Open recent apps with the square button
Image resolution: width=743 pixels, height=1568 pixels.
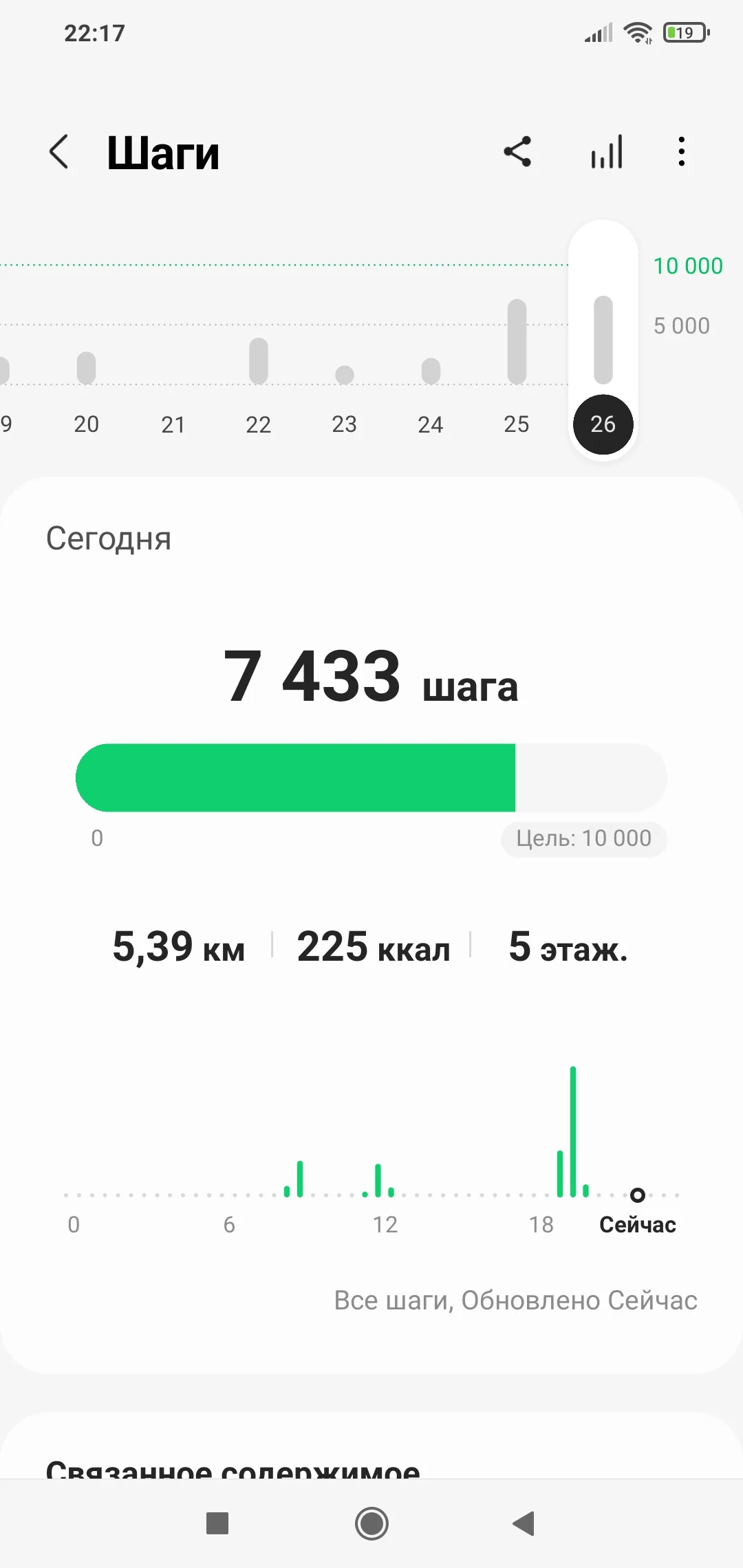coord(217,1523)
